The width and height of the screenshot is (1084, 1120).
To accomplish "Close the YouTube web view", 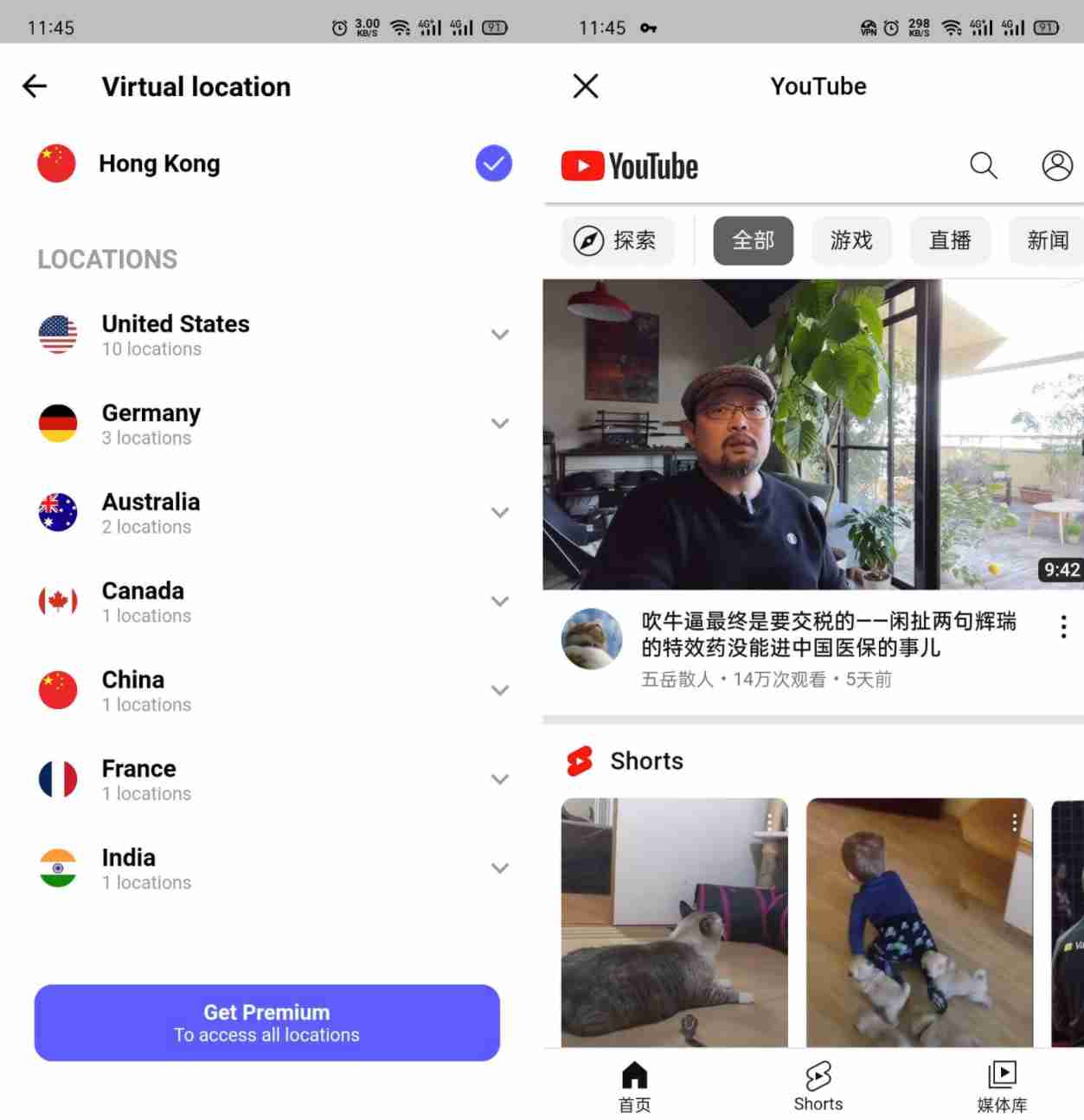I will [586, 86].
